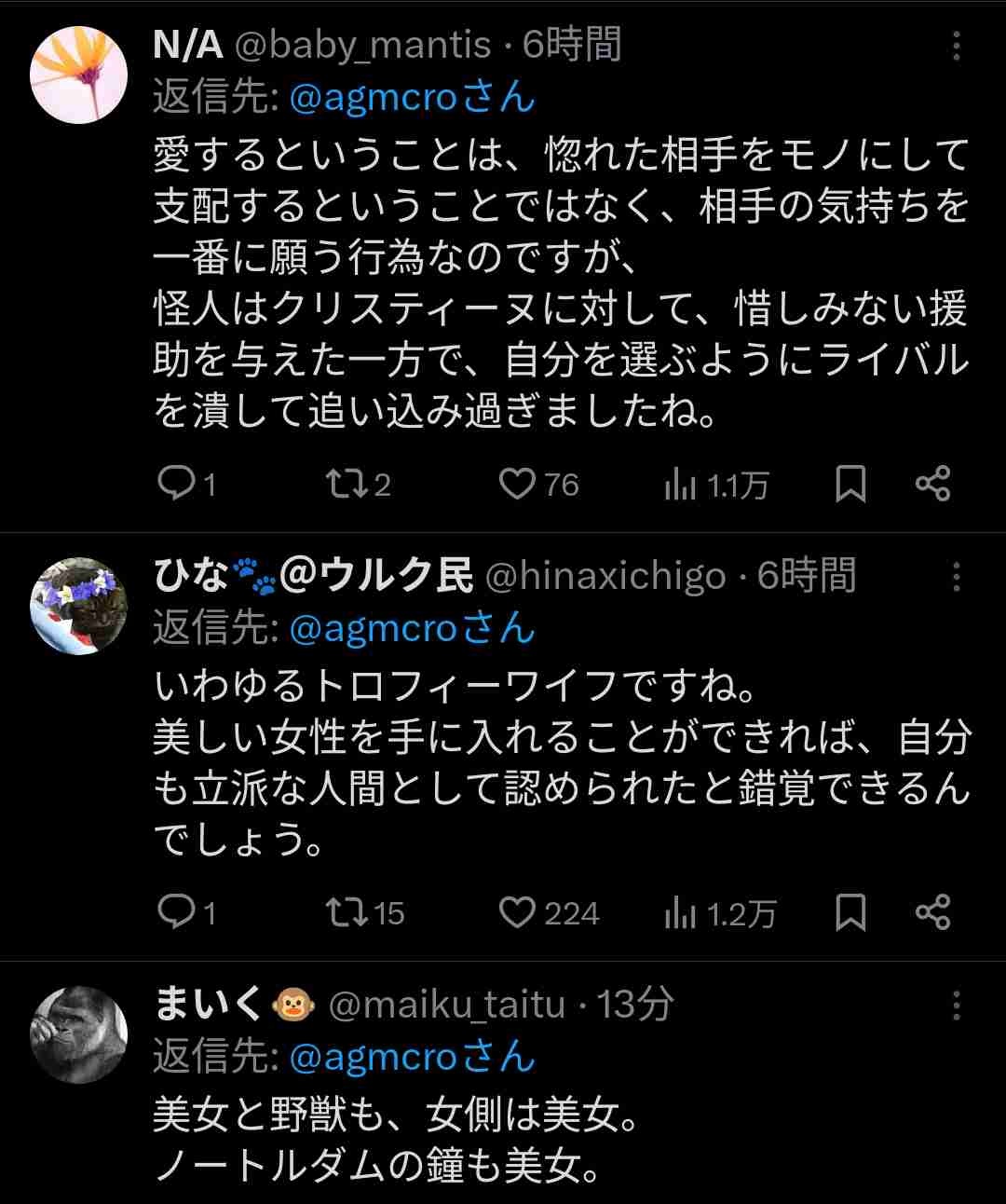Open baby_mantis's profile picture

pyautogui.click(x=79, y=75)
